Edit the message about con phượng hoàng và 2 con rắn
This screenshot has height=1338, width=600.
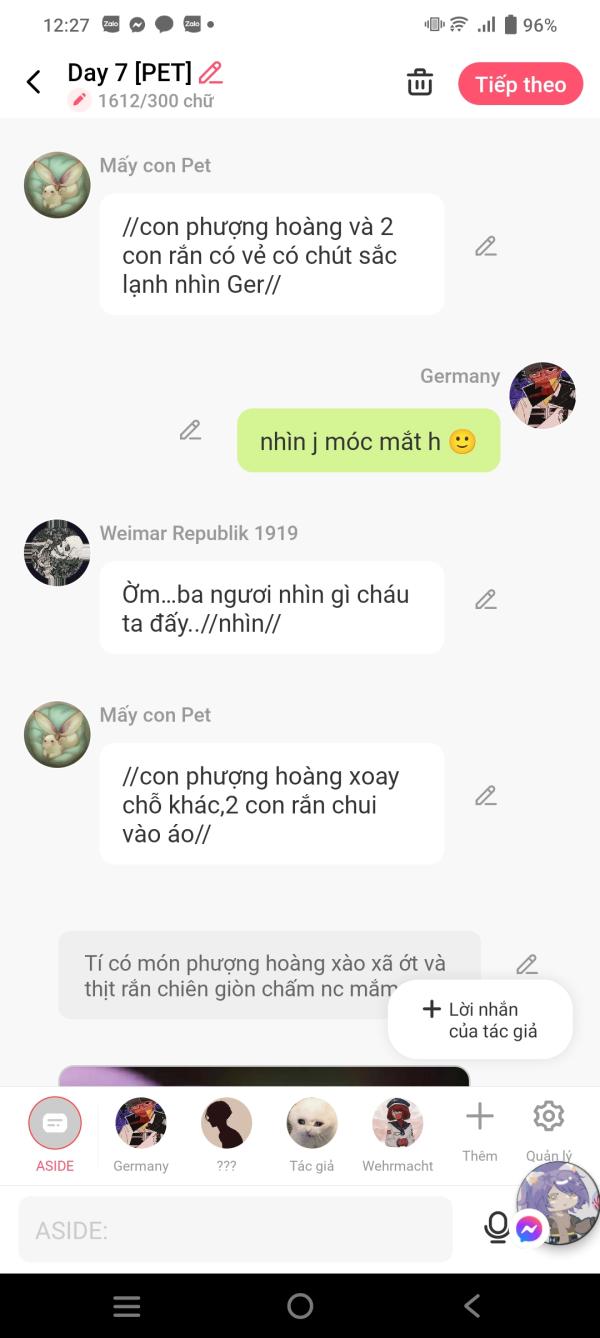pos(486,246)
